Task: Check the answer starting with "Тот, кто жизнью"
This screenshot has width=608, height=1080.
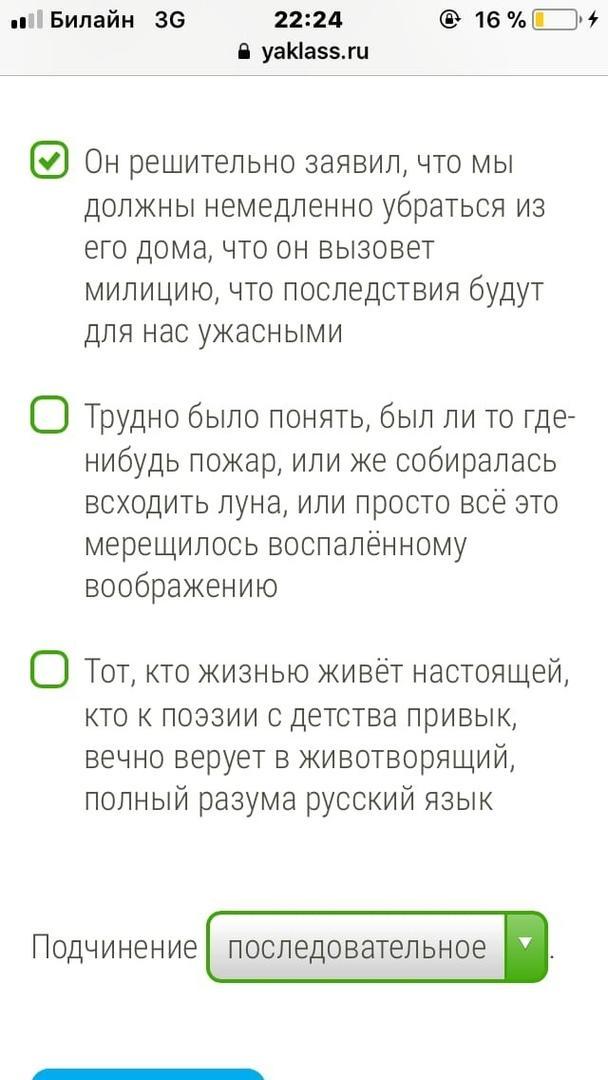Action: coord(49,669)
